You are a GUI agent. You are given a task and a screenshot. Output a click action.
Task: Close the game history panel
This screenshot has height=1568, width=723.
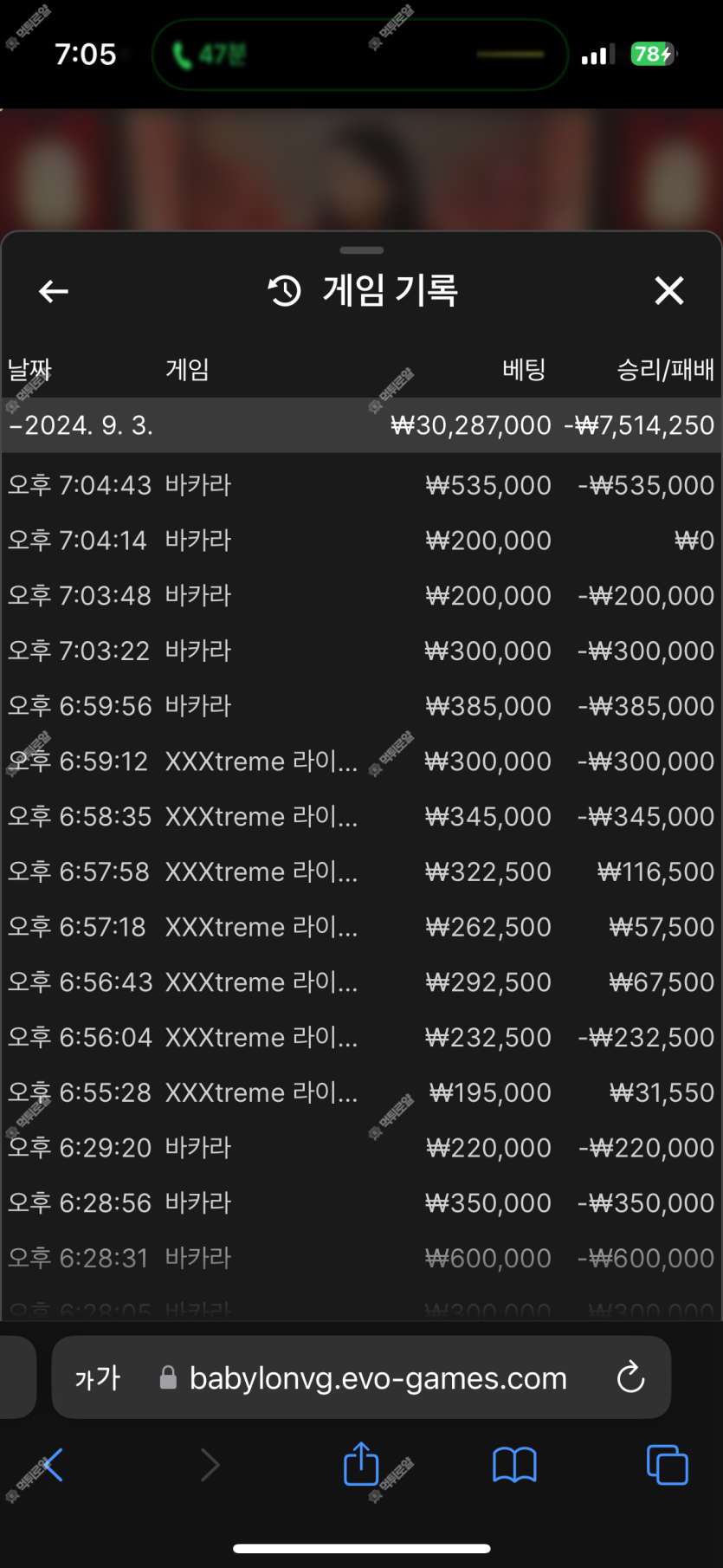click(x=669, y=291)
